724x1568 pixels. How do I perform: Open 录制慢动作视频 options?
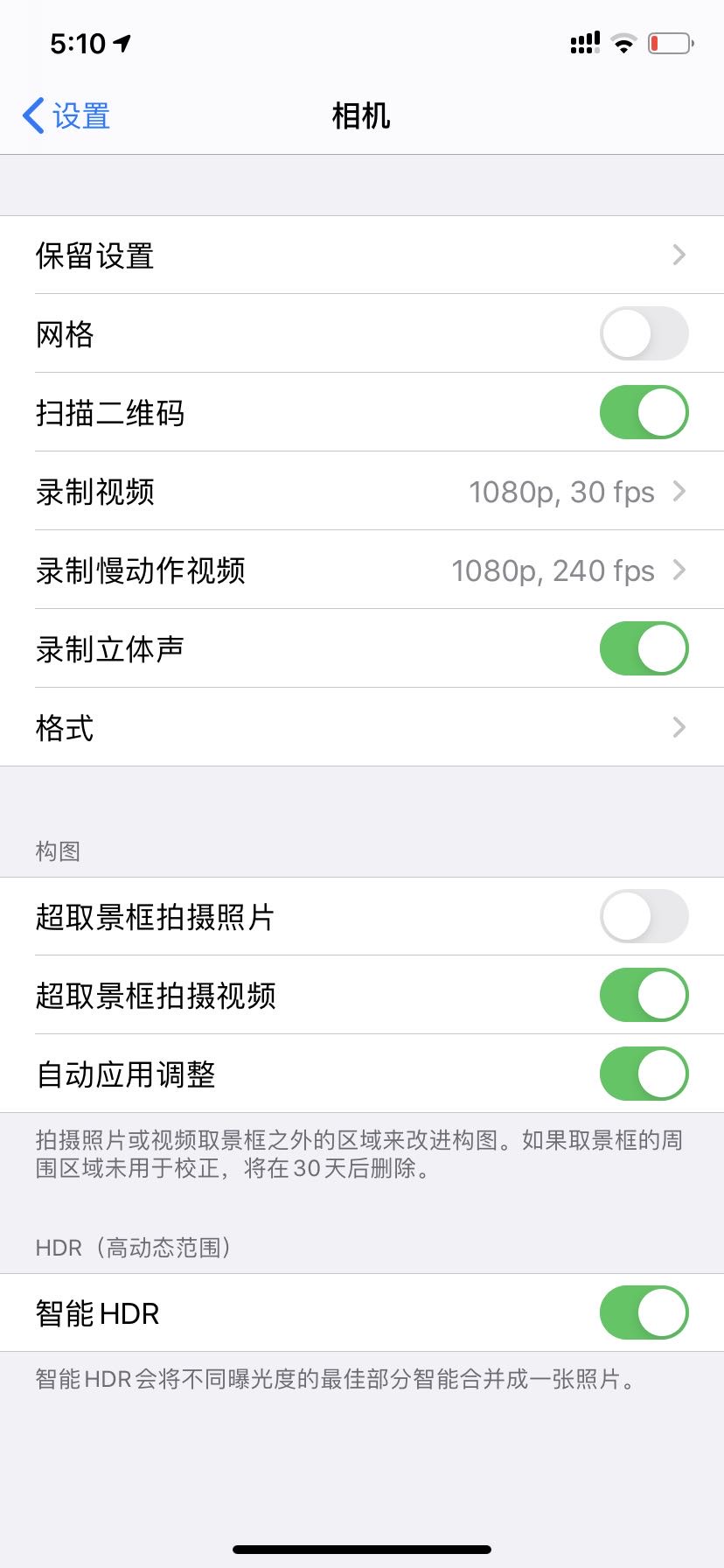[x=362, y=570]
